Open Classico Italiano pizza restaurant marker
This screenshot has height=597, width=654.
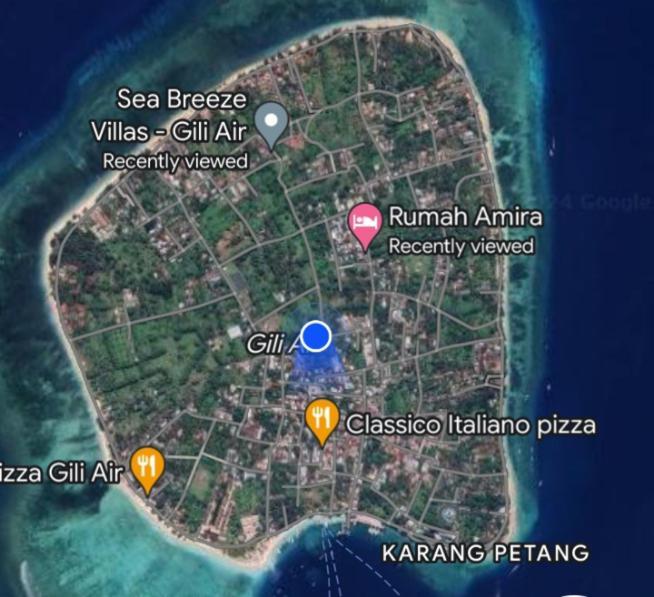(320, 417)
